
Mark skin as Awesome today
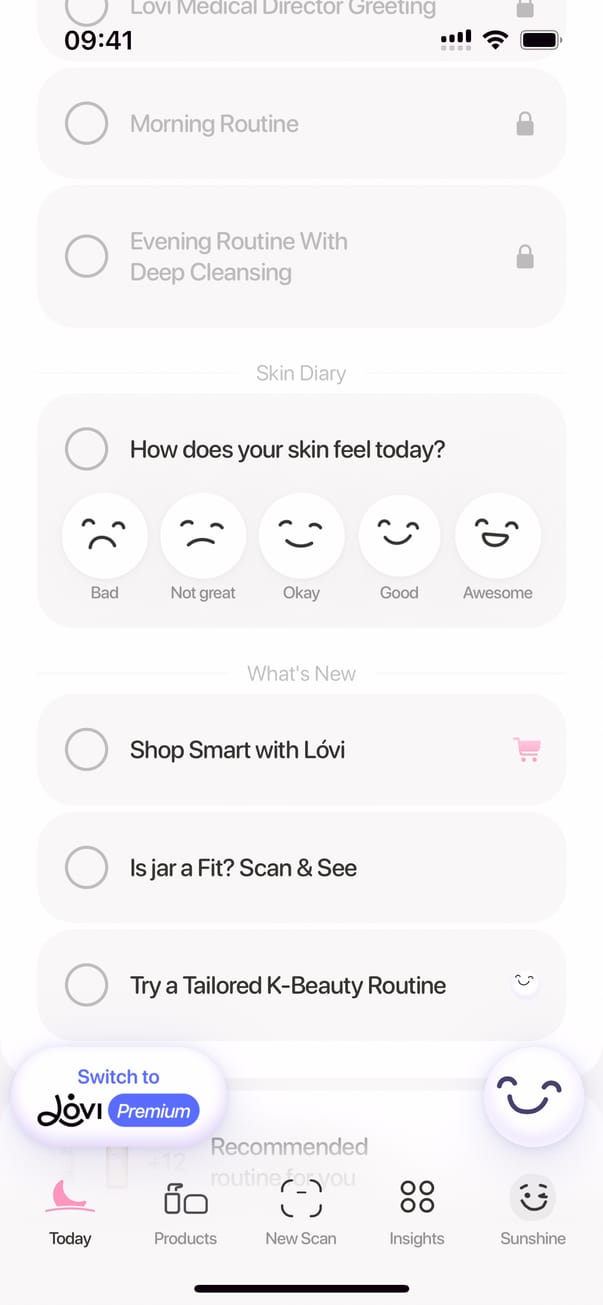[x=498, y=537]
